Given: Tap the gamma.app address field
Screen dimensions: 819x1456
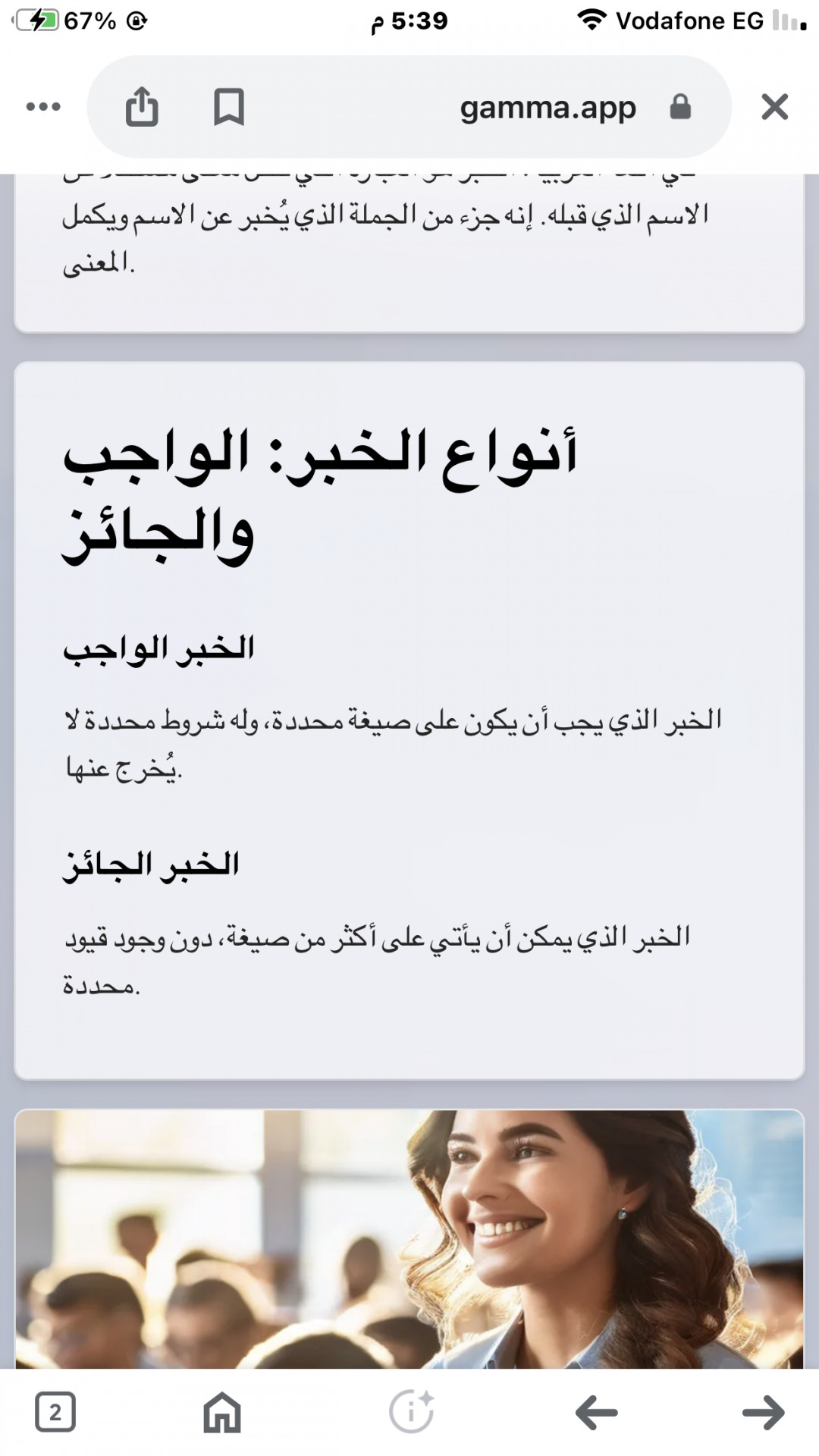Looking at the screenshot, I should 548,107.
